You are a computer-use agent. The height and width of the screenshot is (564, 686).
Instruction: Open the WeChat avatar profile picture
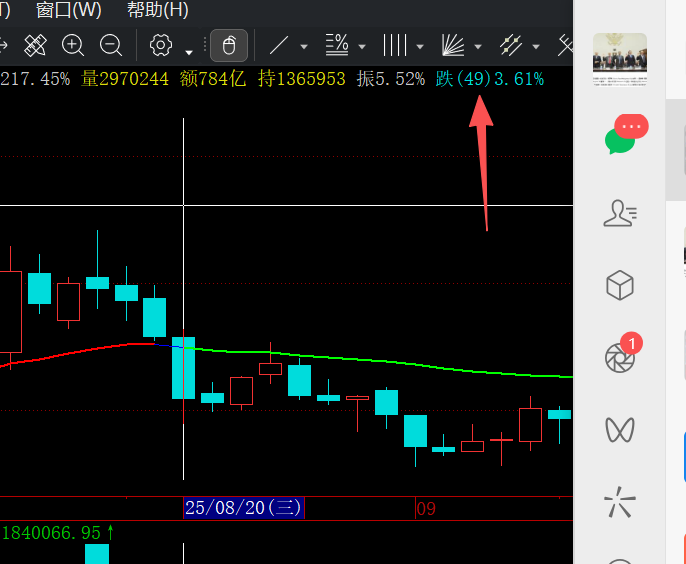tap(620, 59)
